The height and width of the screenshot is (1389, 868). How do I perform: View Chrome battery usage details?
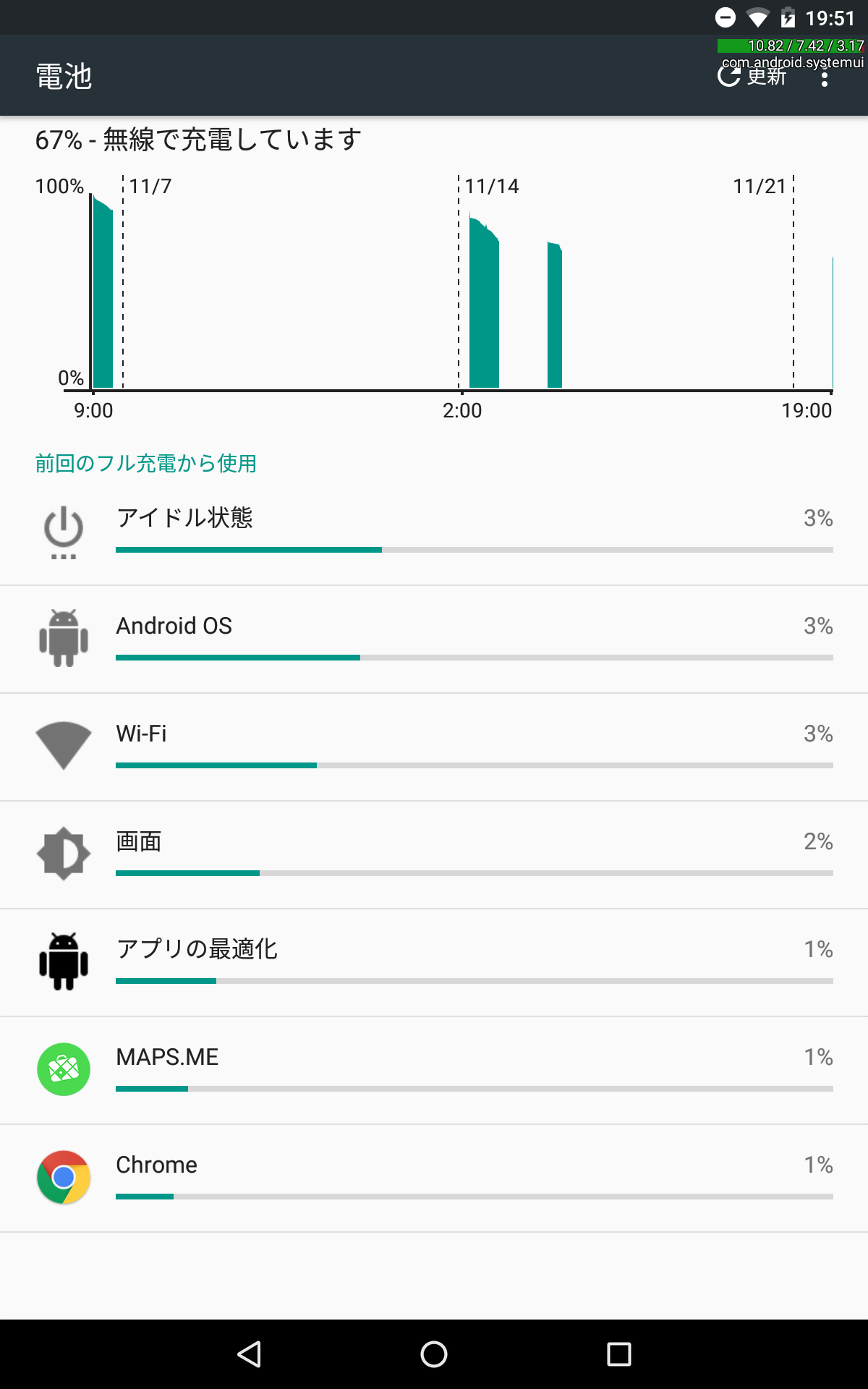click(x=434, y=1178)
